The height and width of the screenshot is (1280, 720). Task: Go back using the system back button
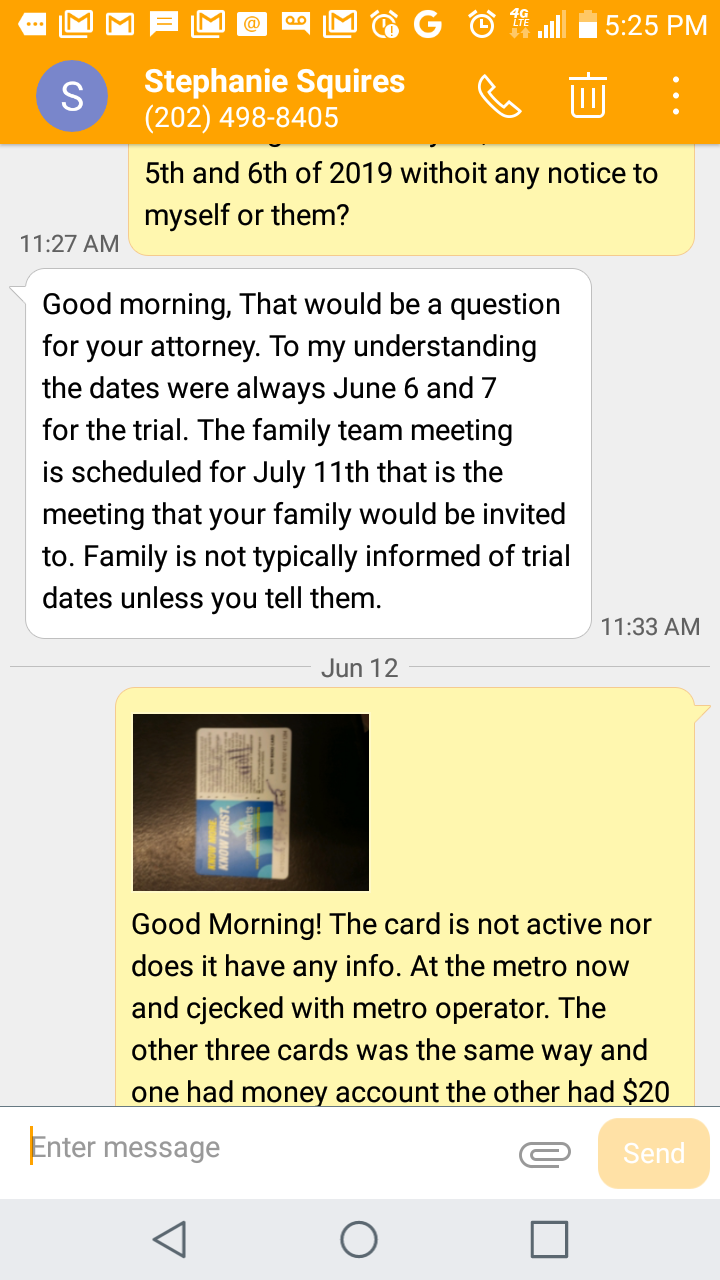click(170, 1239)
